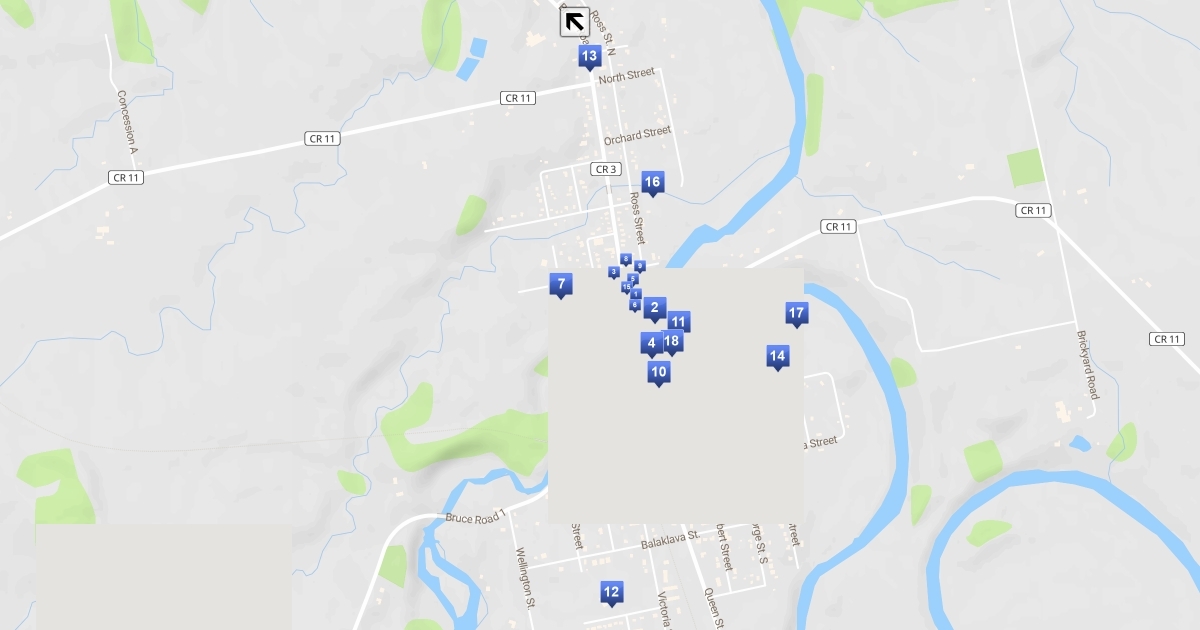Screen dimensions: 1200x630
Task: Open map marker 10
Action: coord(658,373)
